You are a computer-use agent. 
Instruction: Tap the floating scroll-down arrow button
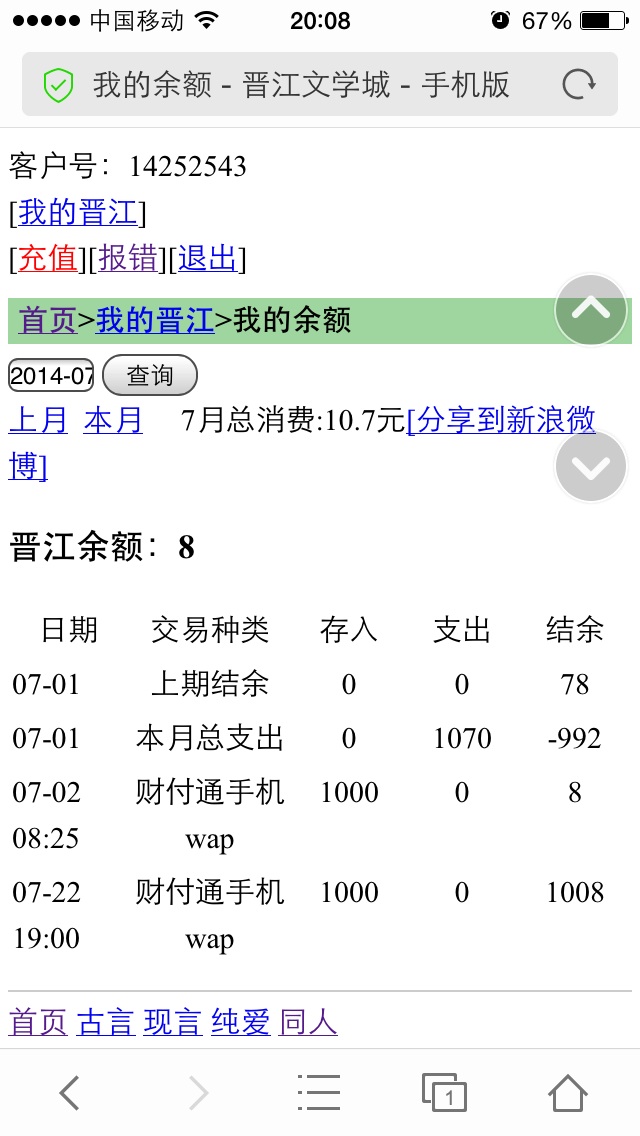tap(591, 467)
